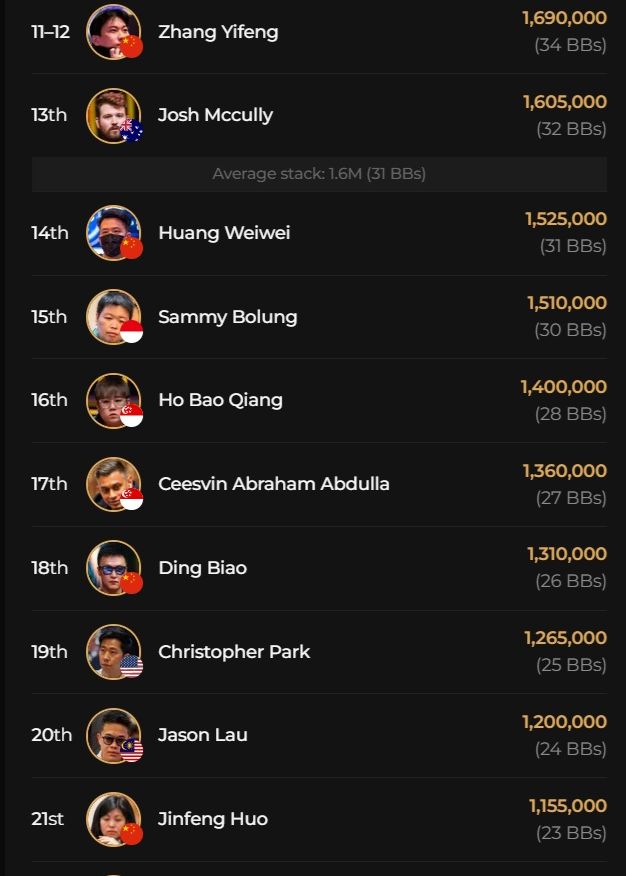Image resolution: width=626 pixels, height=876 pixels.
Task: Open Christopher Park's player row
Action: pyautogui.click(x=234, y=652)
